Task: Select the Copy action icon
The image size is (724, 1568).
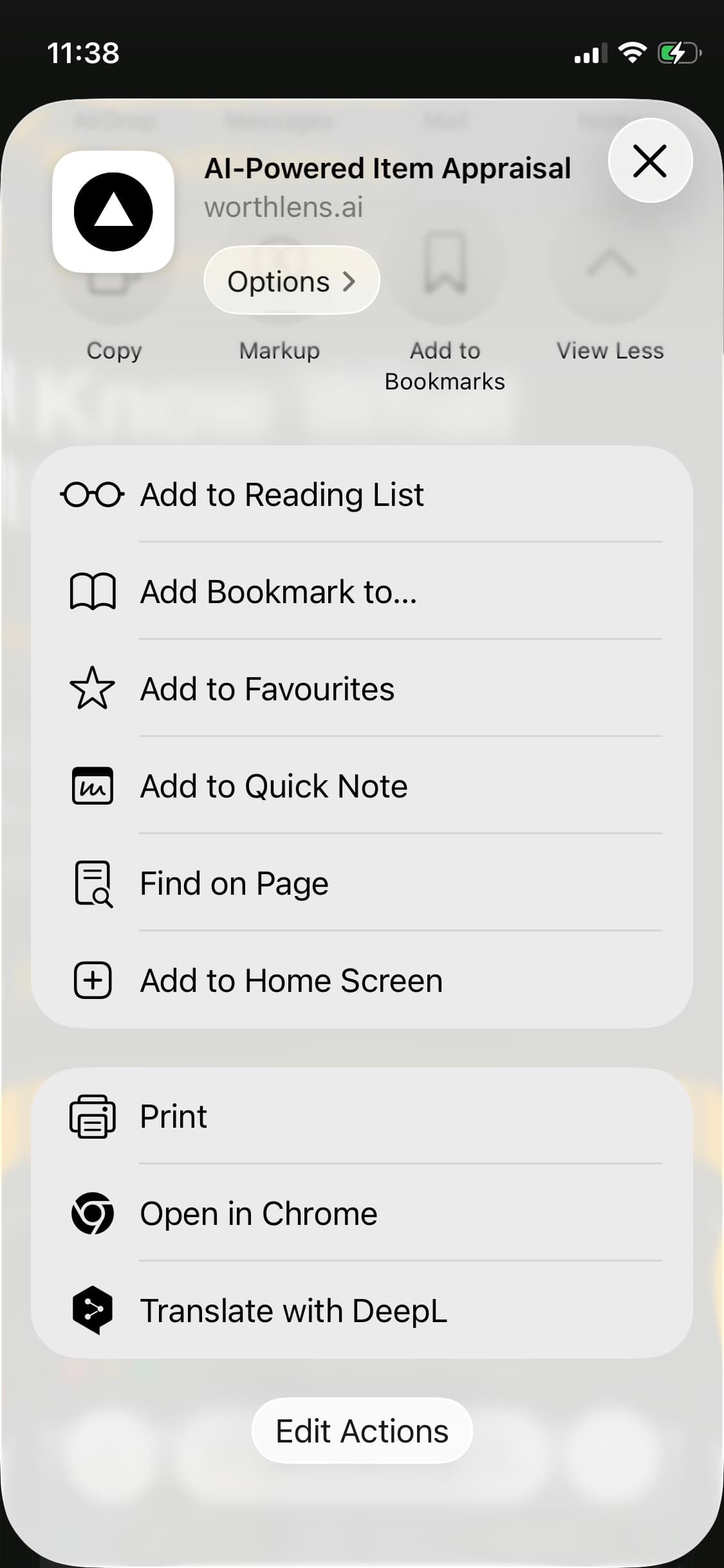Action: click(113, 277)
